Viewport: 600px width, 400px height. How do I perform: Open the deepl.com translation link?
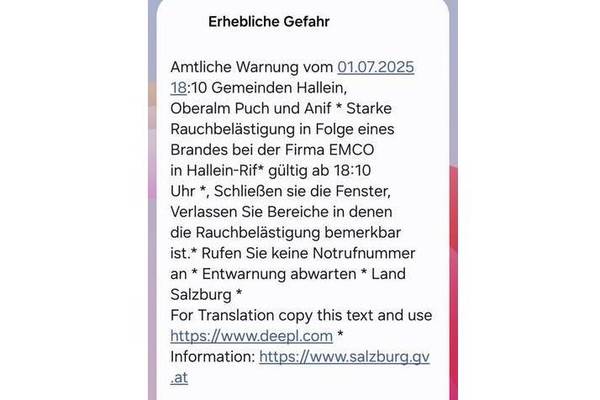coord(251,337)
